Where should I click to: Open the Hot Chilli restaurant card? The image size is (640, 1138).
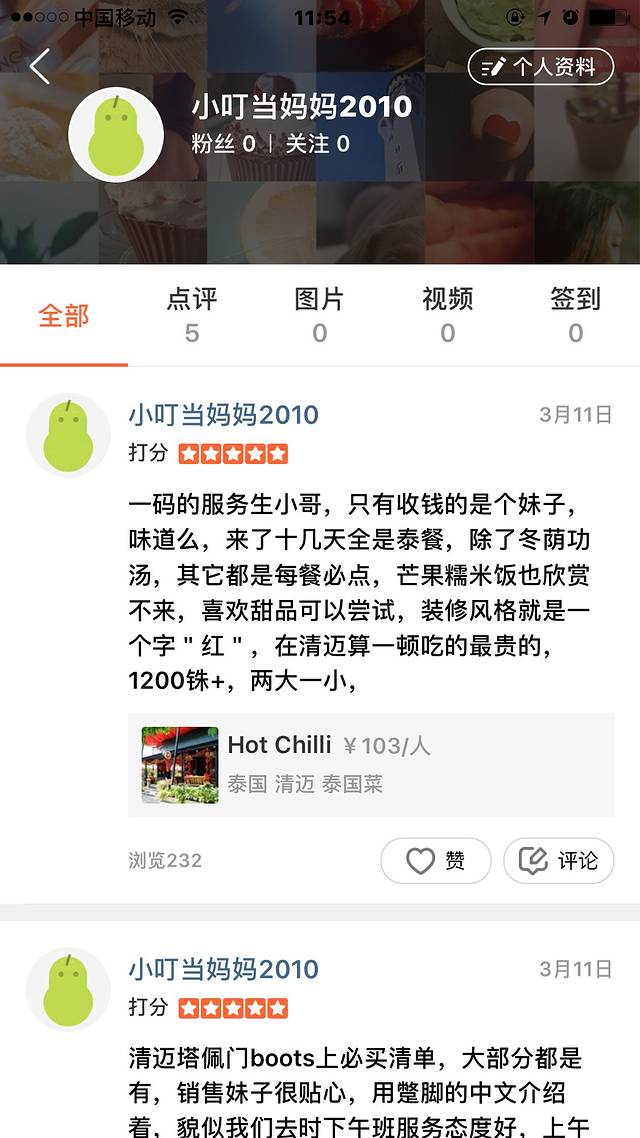[x=370, y=765]
